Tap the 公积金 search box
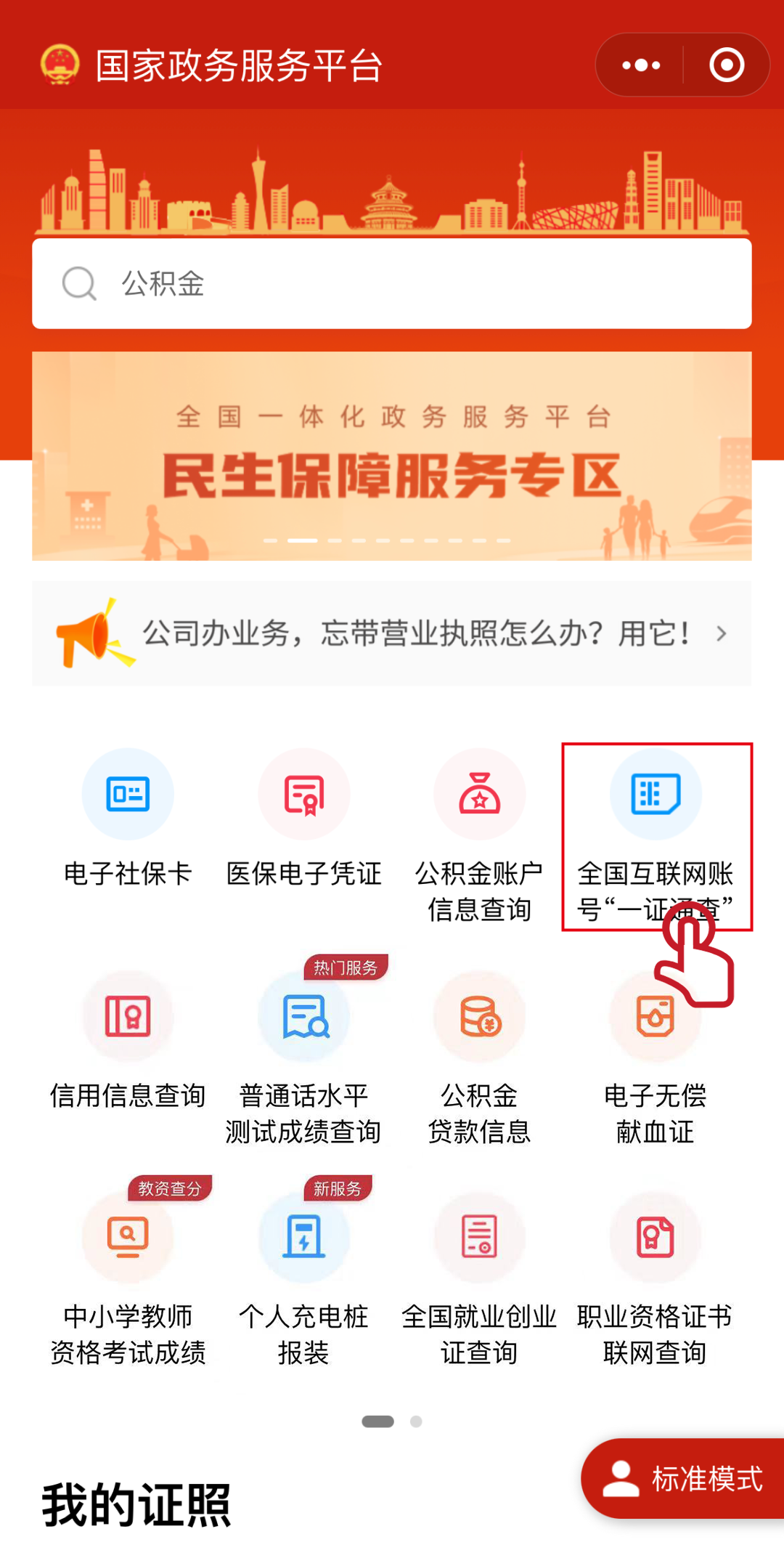The image size is (784, 1550). pos(392,283)
